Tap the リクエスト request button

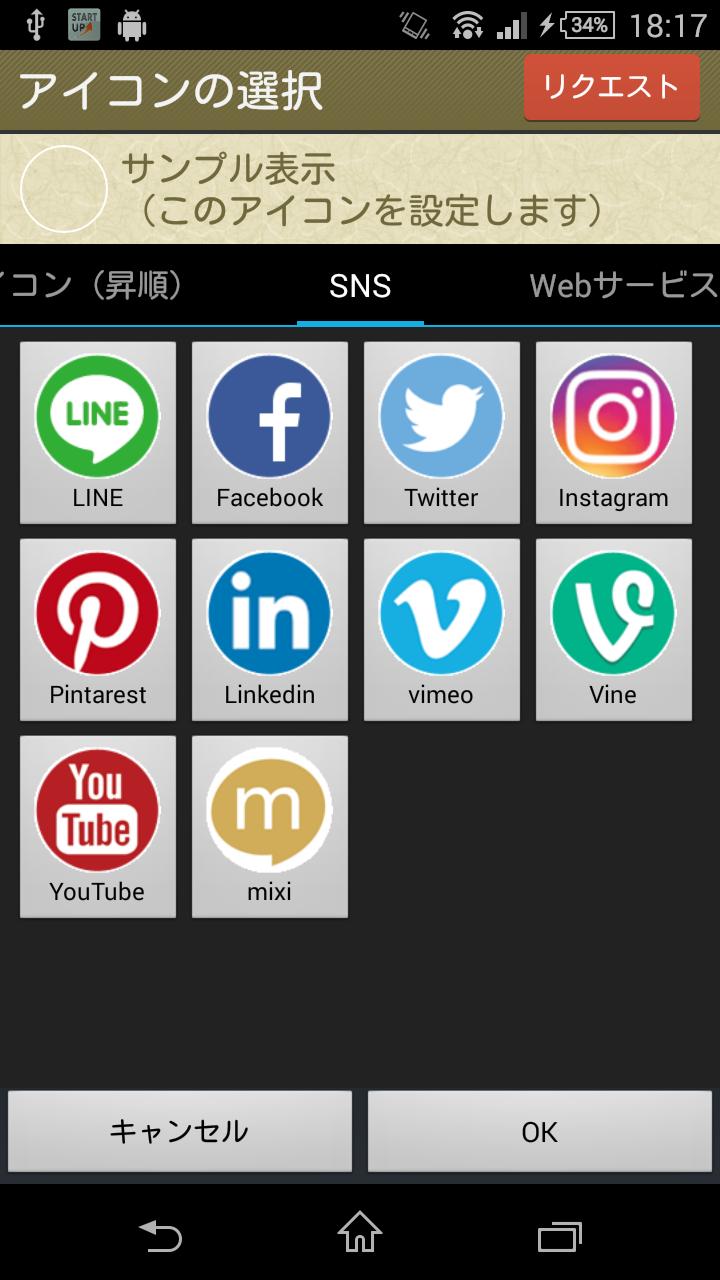click(611, 87)
